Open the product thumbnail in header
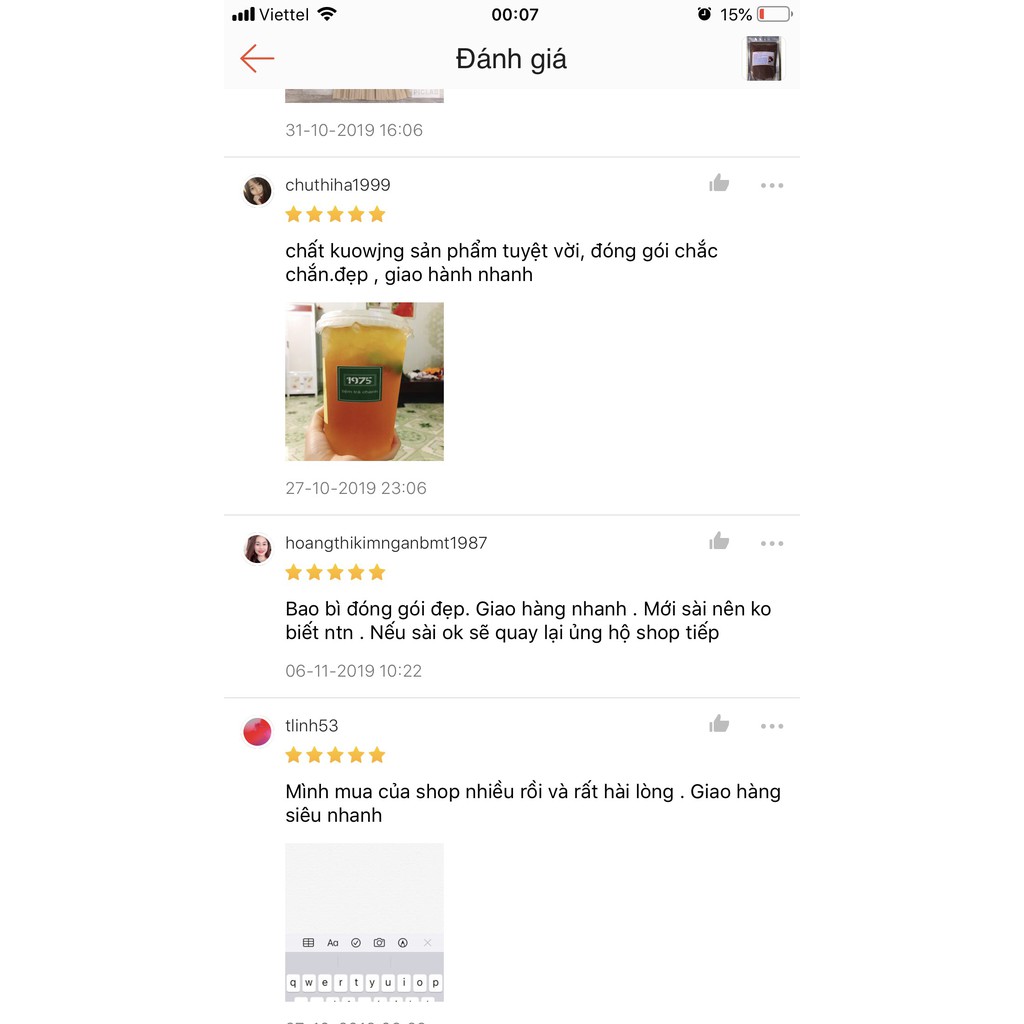 coord(763,58)
